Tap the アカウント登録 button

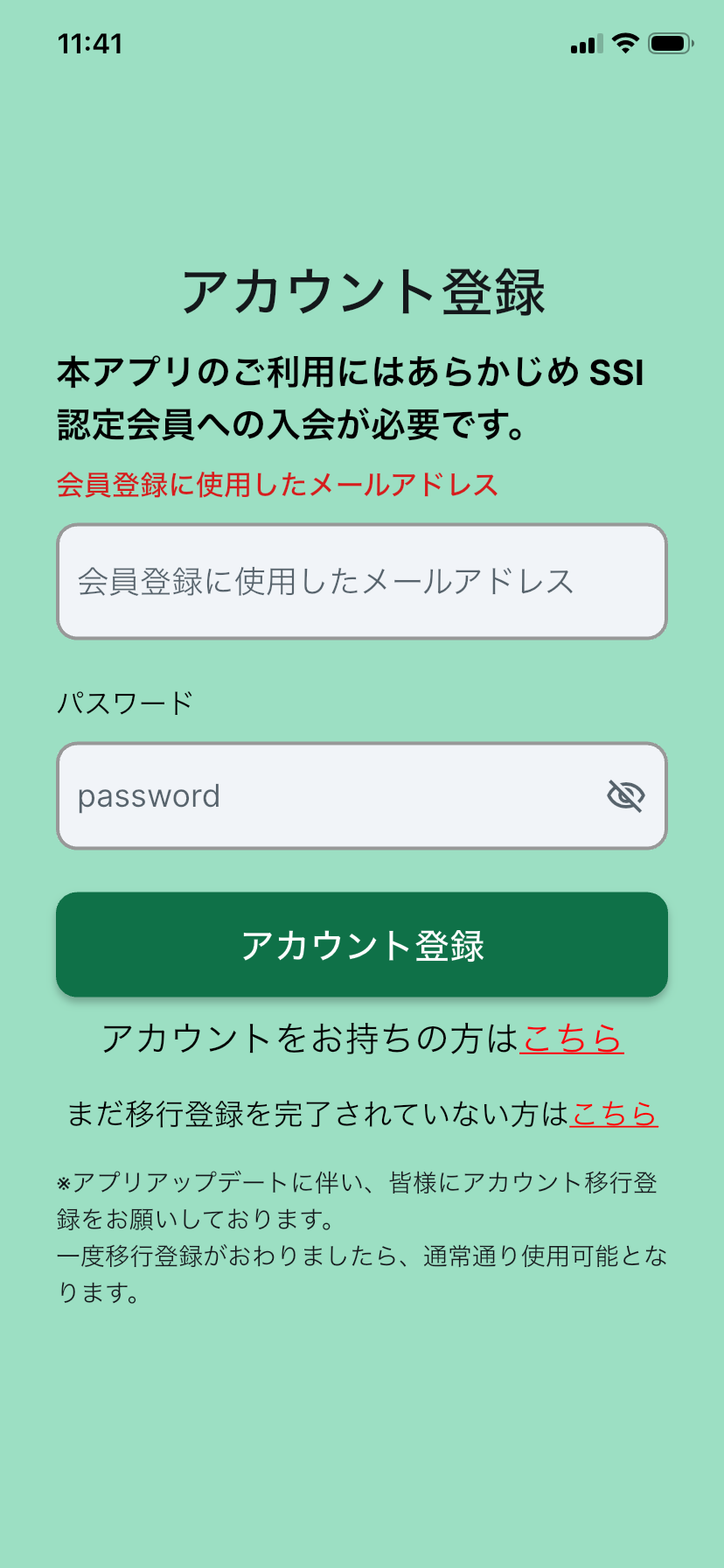coord(361,945)
